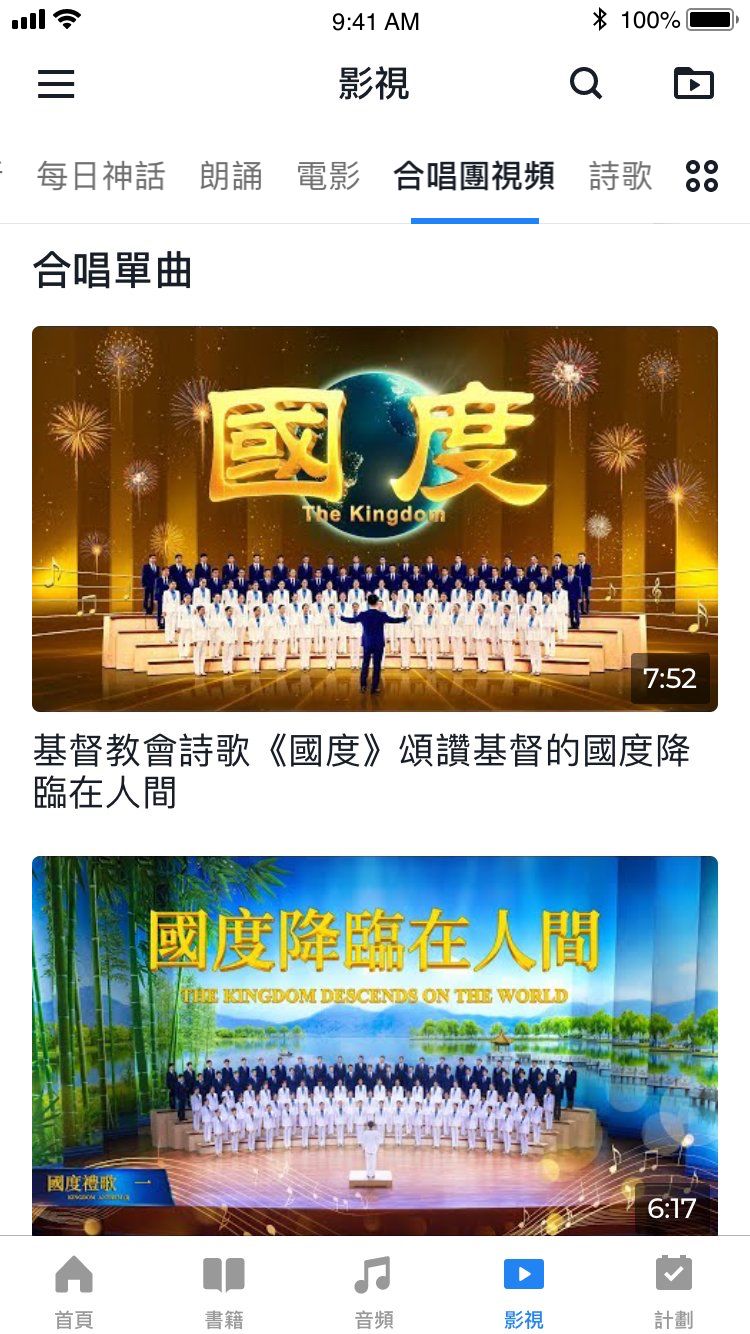This screenshot has width=750, height=1334.
Task: Play the 國度降臨在人間 video
Action: pyautogui.click(x=375, y=1045)
